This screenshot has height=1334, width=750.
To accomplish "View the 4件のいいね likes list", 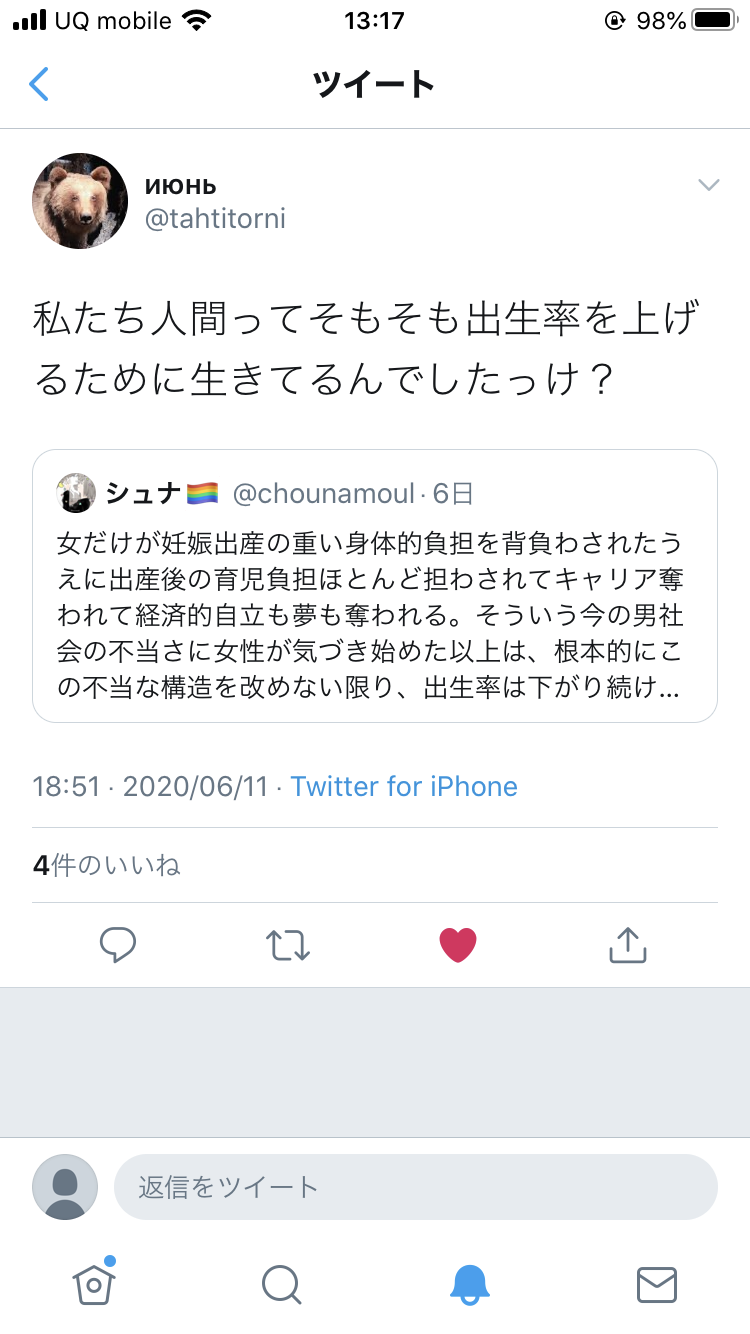I will pos(107,865).
